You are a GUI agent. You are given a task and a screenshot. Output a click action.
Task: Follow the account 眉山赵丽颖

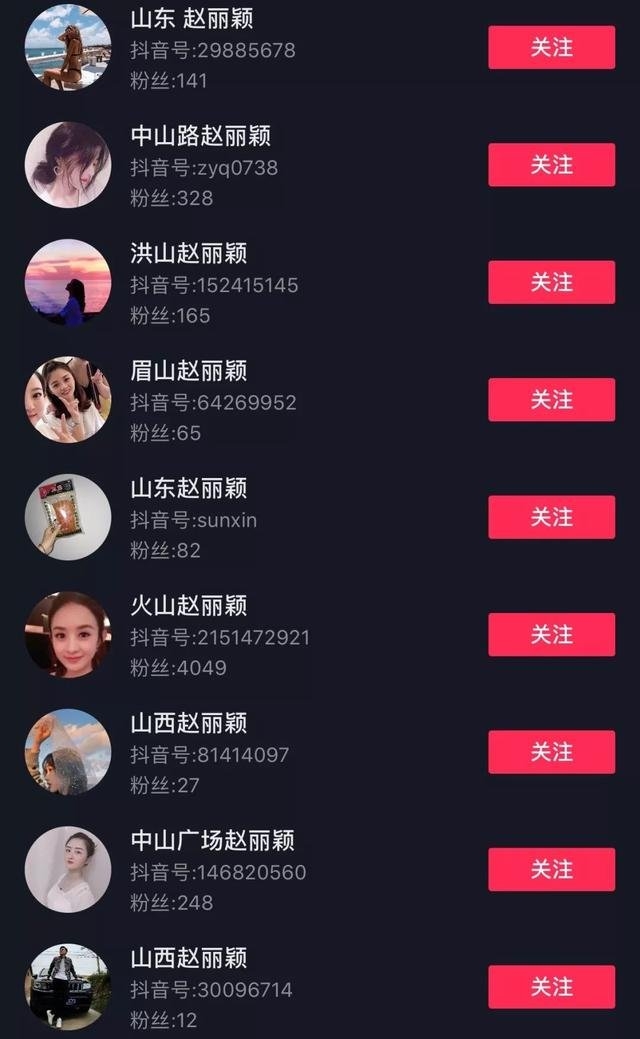click(551, 400)
